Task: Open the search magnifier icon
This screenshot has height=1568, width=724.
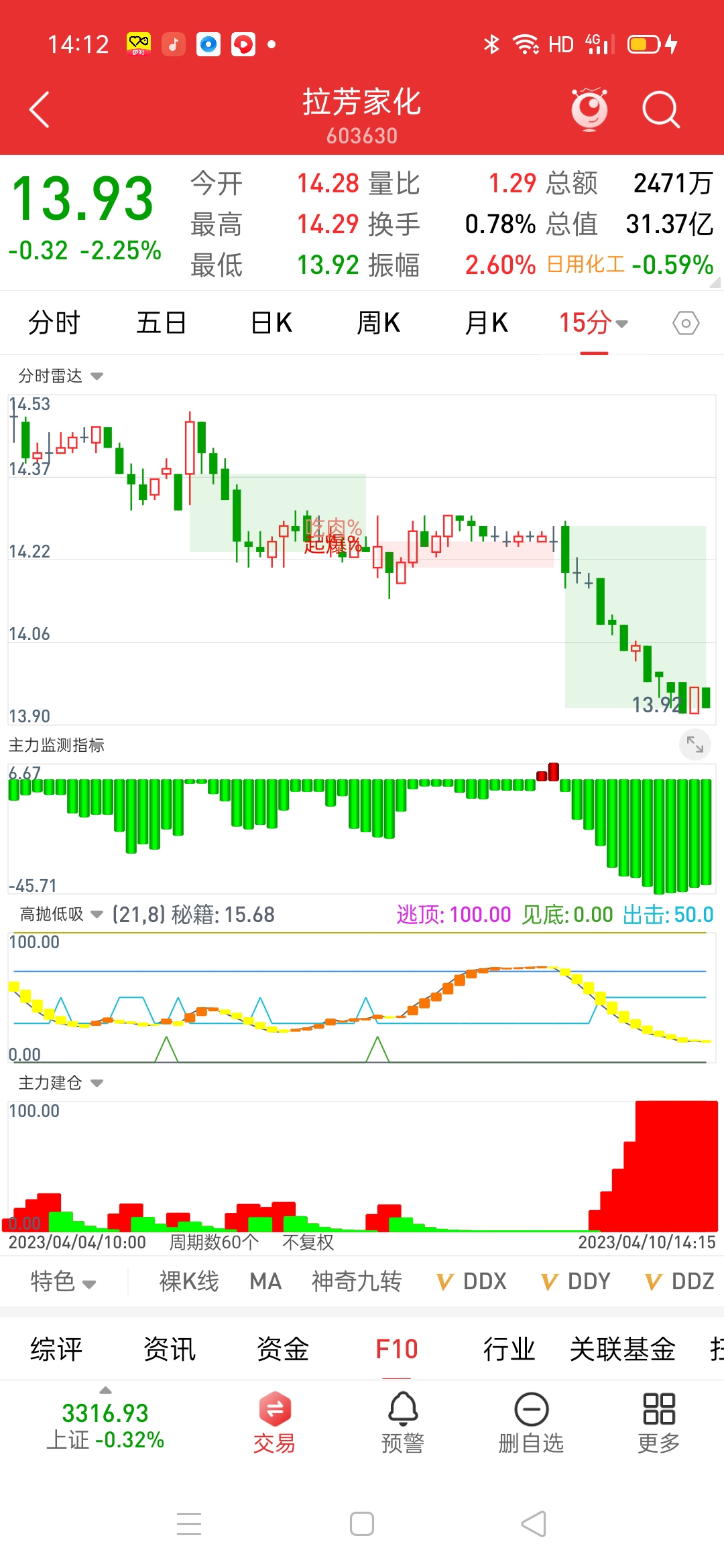Action: (661, 109)
